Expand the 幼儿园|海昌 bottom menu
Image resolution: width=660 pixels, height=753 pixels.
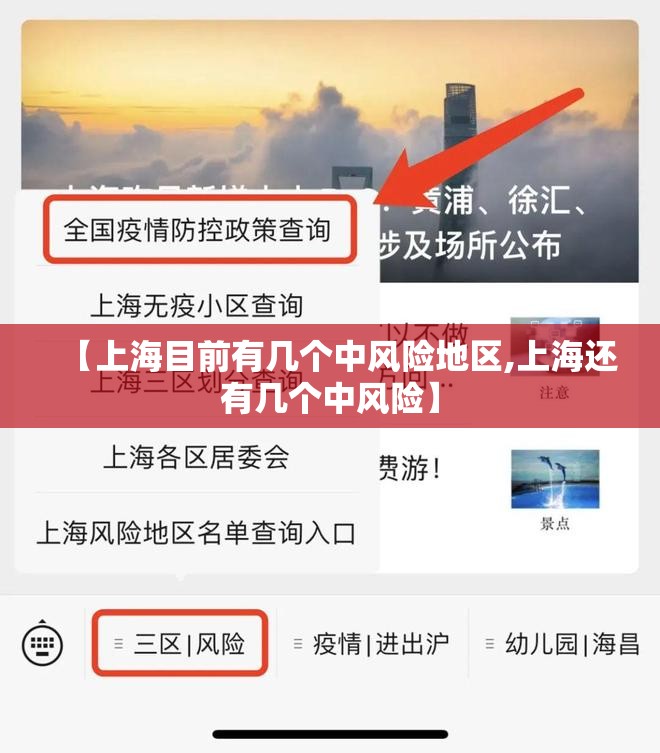562,644
